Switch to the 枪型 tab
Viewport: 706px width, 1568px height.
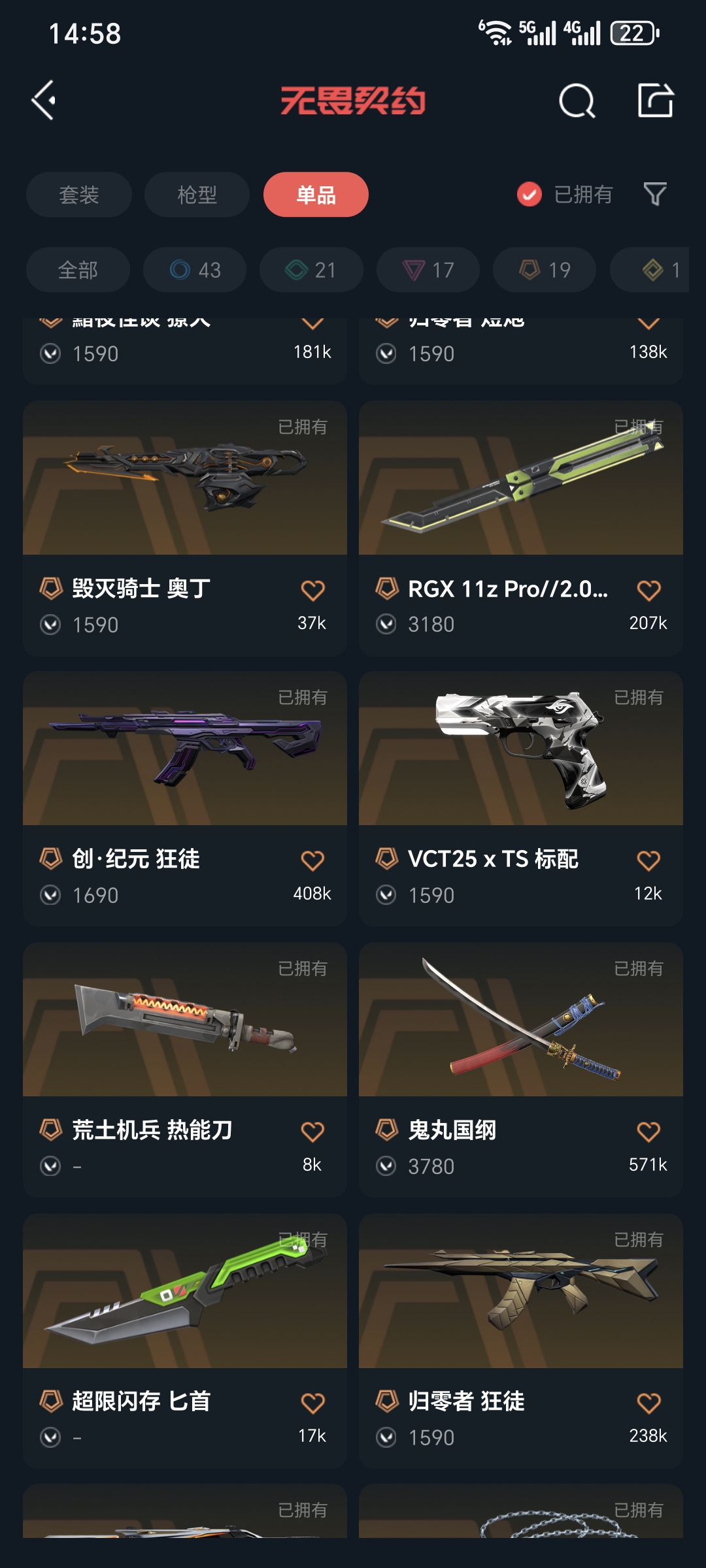click(197, 195)
